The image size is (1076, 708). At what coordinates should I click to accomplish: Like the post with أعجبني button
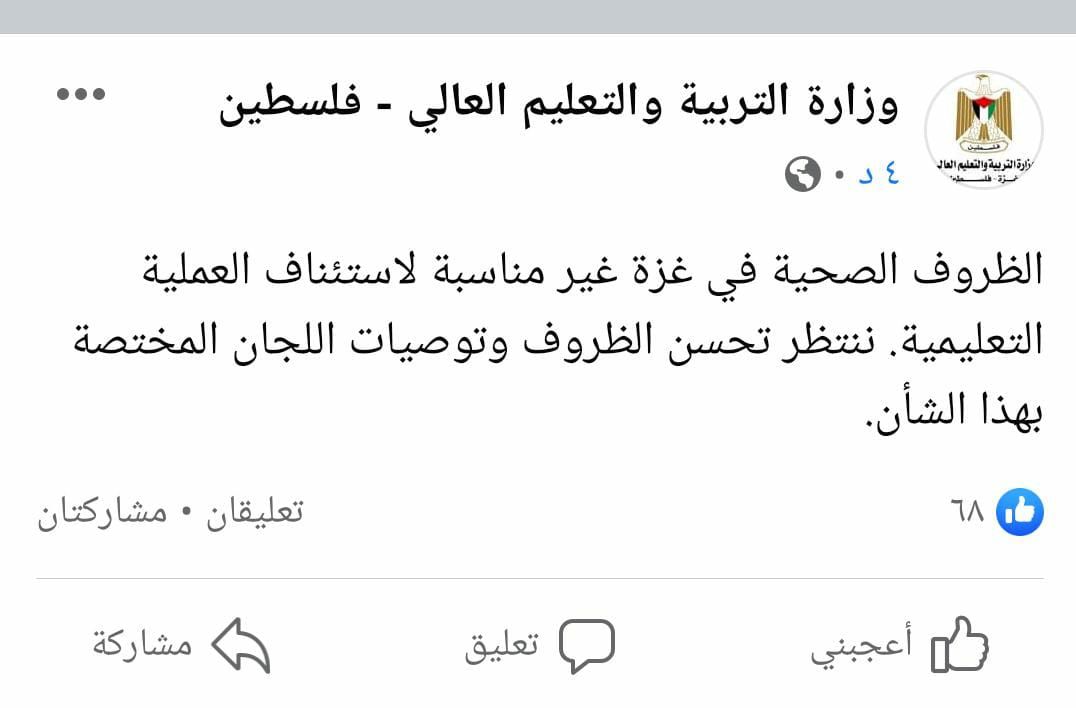pyautogui.click(x=898, y=647)
